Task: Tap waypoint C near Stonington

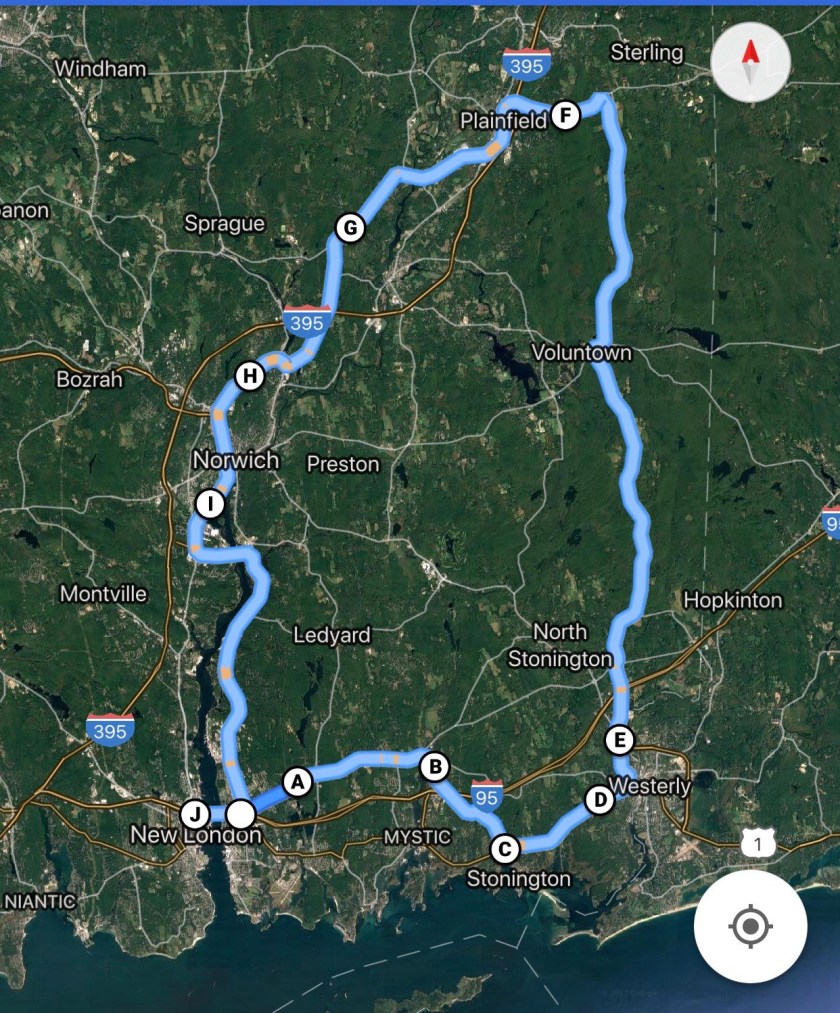Action: tap(505, 849)
